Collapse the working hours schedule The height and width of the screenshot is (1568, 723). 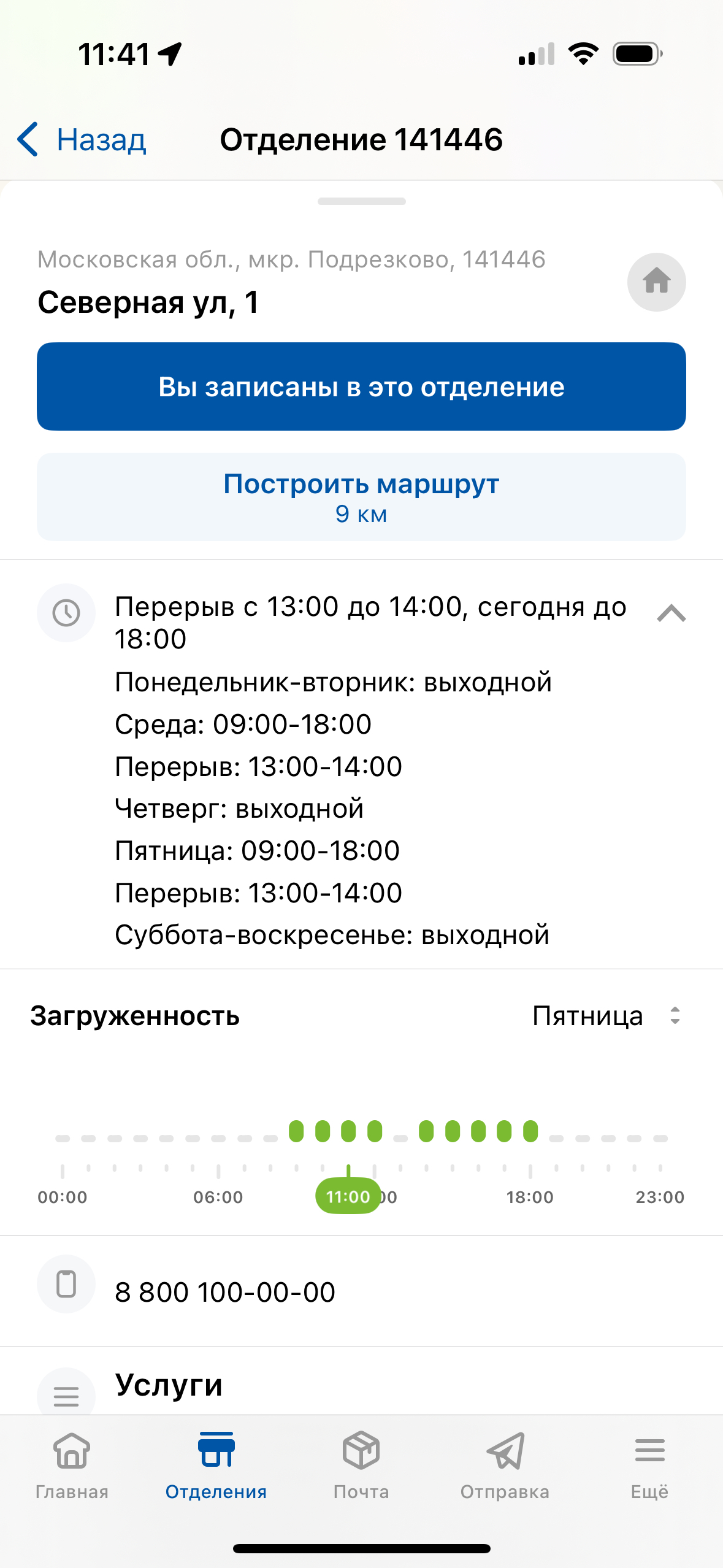(671, 613)
